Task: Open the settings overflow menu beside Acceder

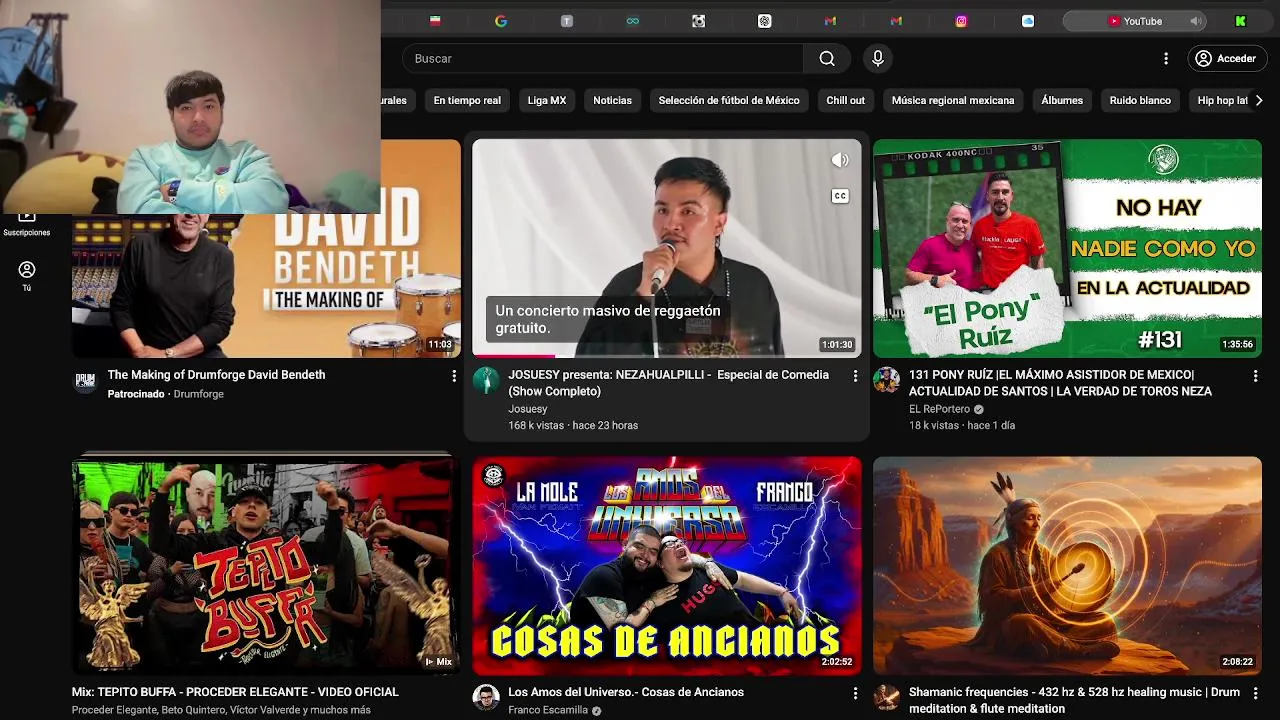Action: coord(1165,59)
